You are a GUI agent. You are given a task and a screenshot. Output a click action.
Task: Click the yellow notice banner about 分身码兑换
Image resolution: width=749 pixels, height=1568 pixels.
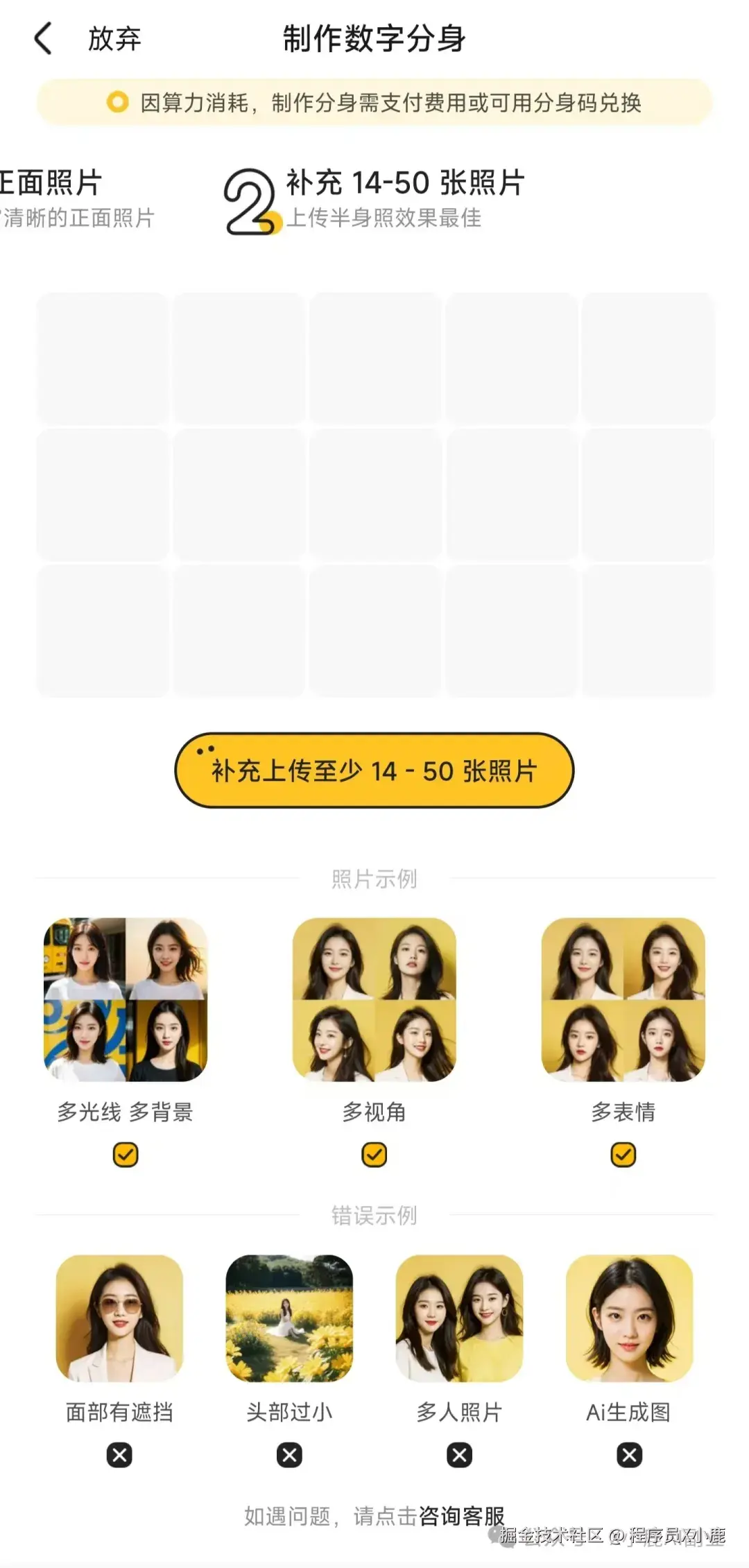click(374, 104)
